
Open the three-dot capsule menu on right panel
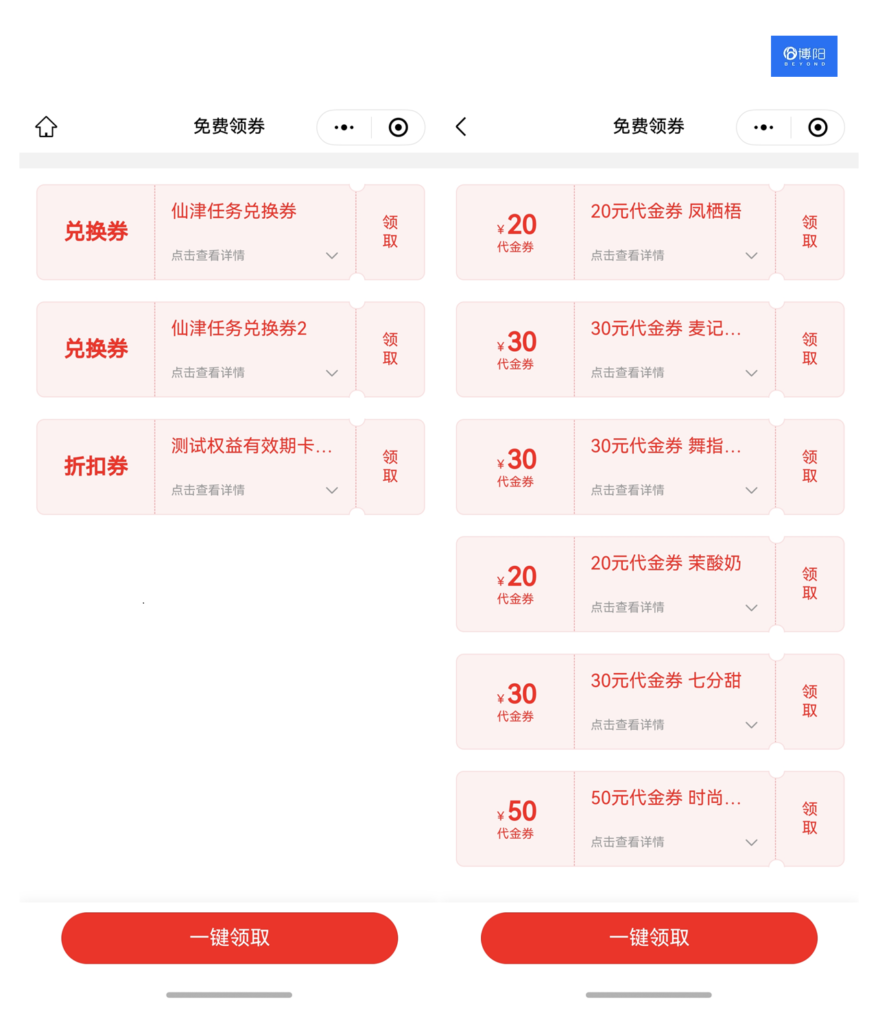pos(763,127)
